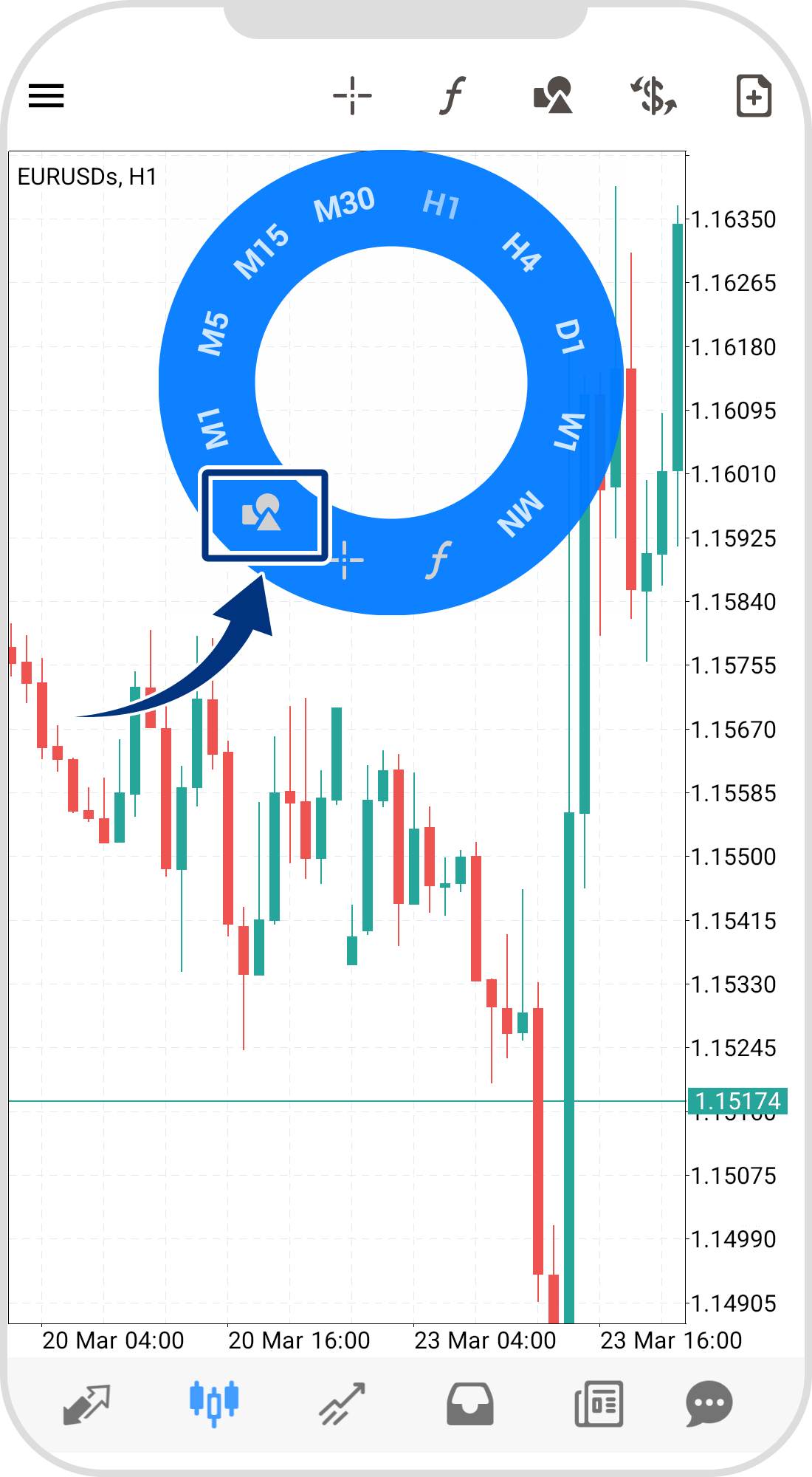Choose D1 daily timeframe
Screen dimensions: 812x1477
point(569,336)
